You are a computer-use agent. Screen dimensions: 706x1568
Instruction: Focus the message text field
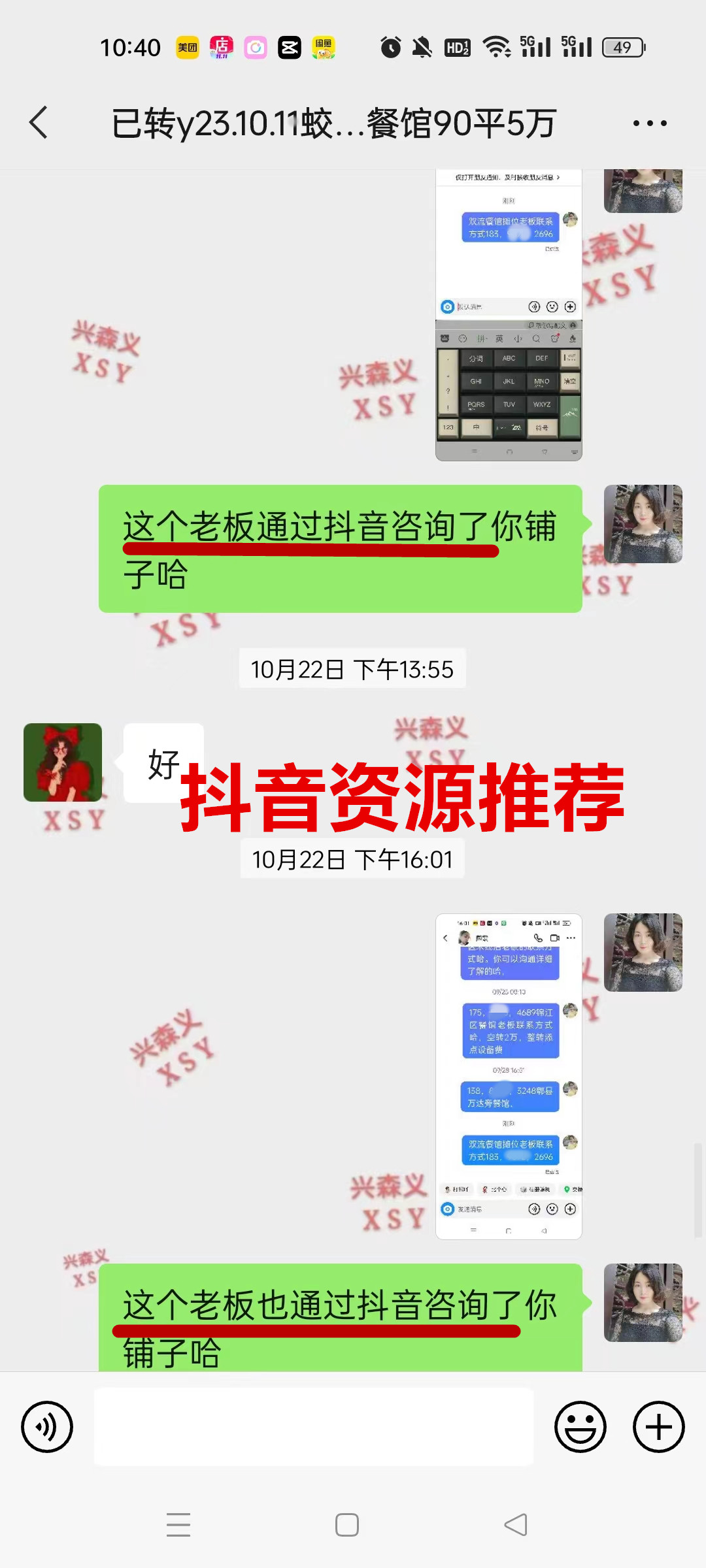pos(314,1427)
